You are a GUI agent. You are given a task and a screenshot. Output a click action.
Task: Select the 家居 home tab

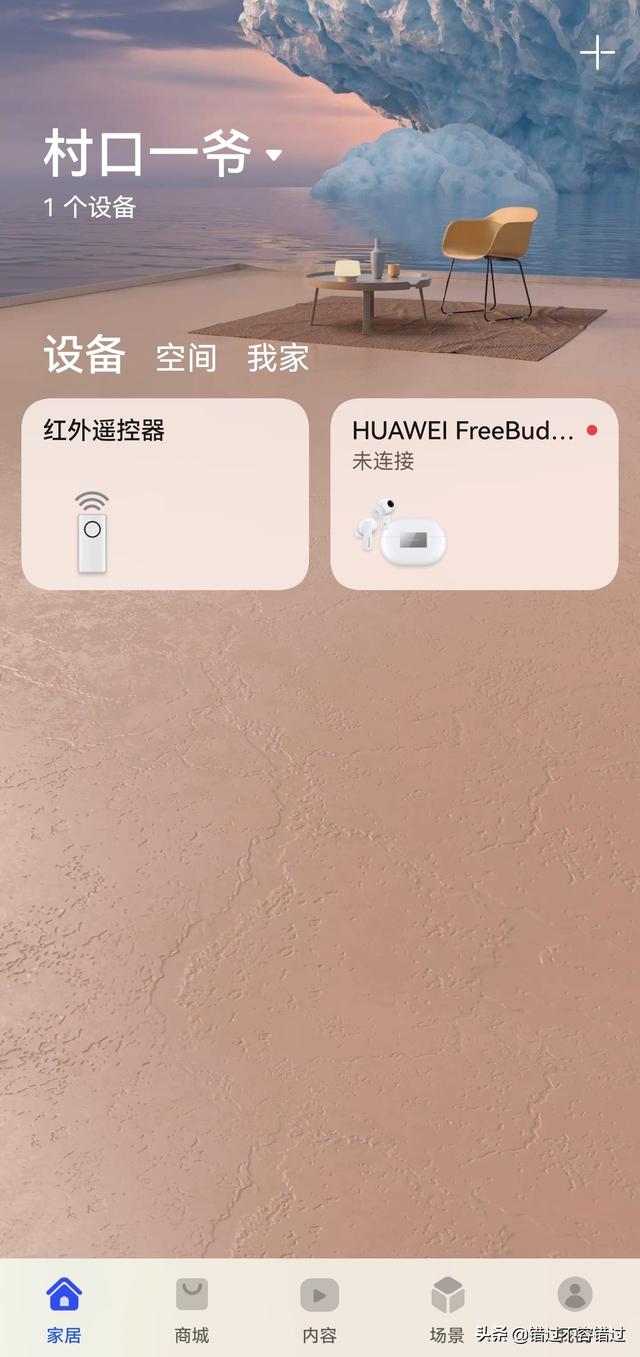tap(64, 1308)
